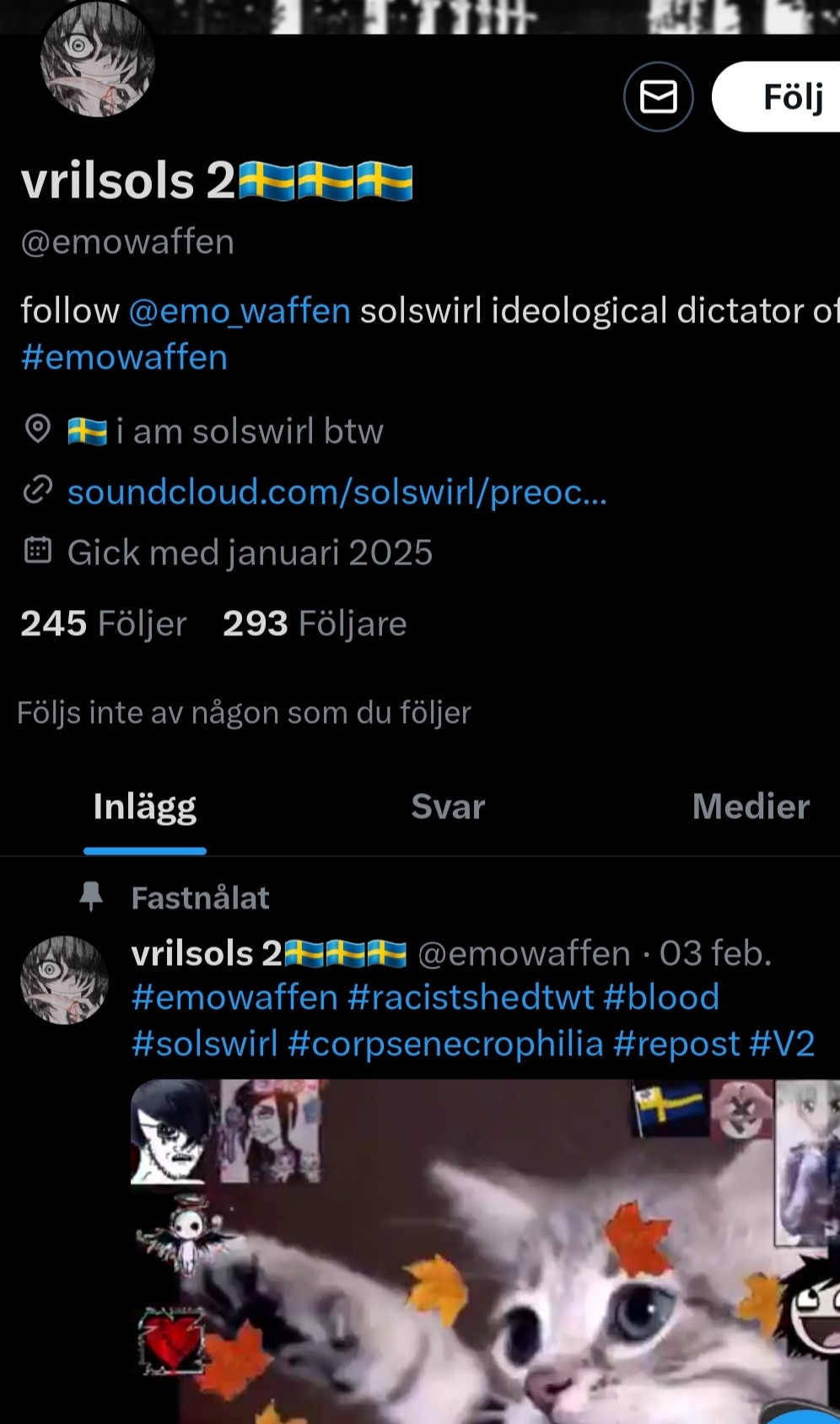
Task: View the 293 Följare list
Action: pos(315,623)
